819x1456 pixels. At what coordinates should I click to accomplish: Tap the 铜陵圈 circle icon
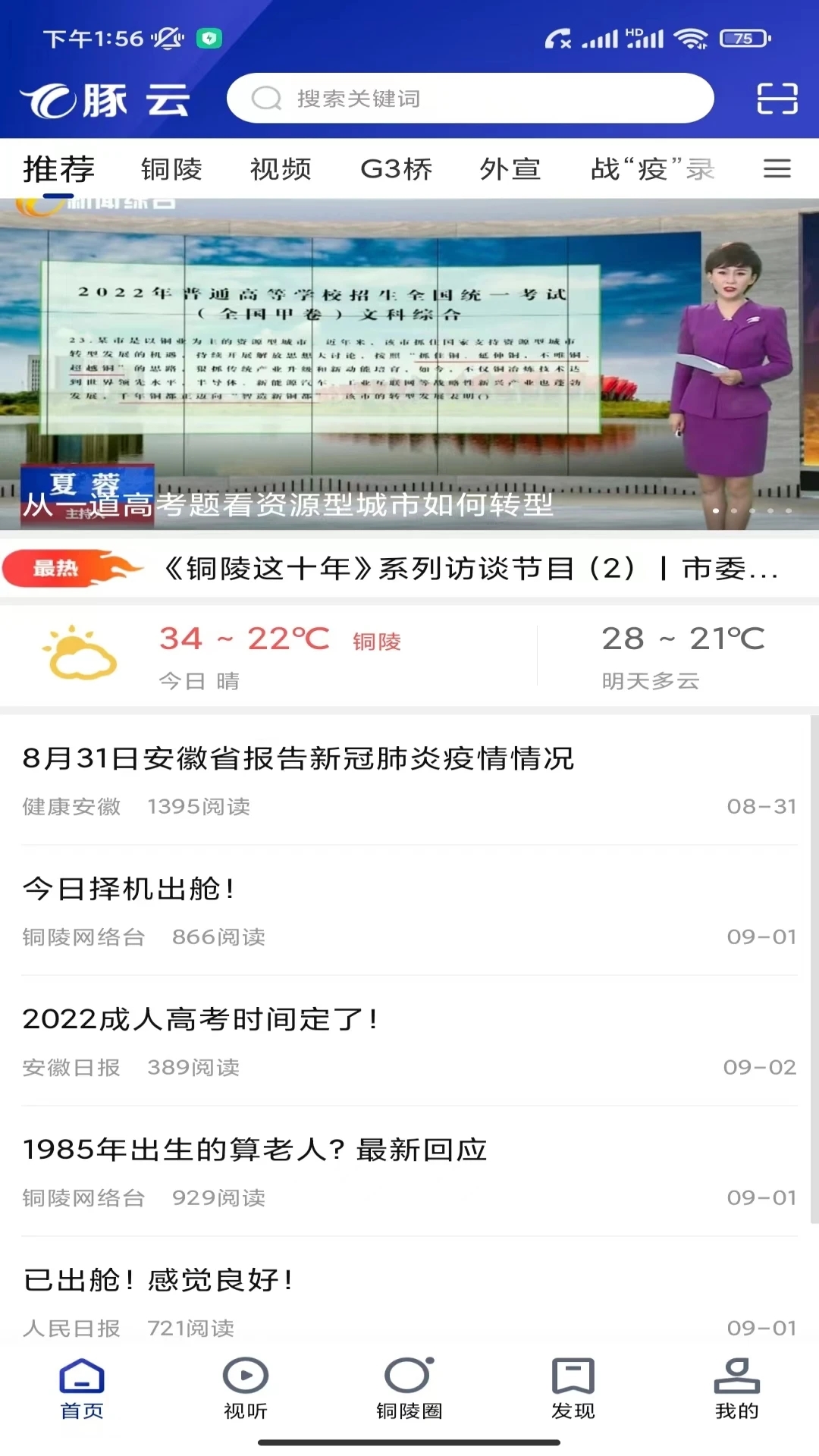409,1382
